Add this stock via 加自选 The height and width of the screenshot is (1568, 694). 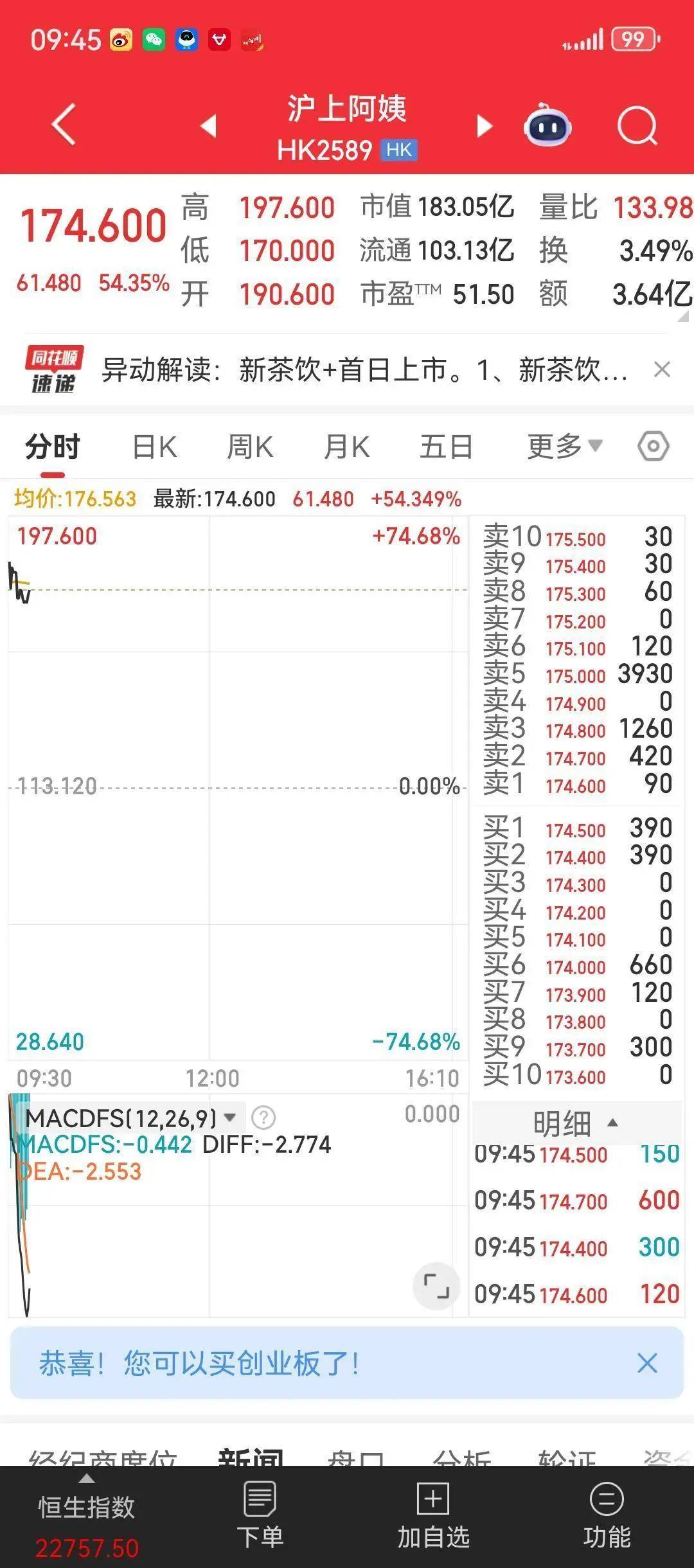coord(434,1515)
